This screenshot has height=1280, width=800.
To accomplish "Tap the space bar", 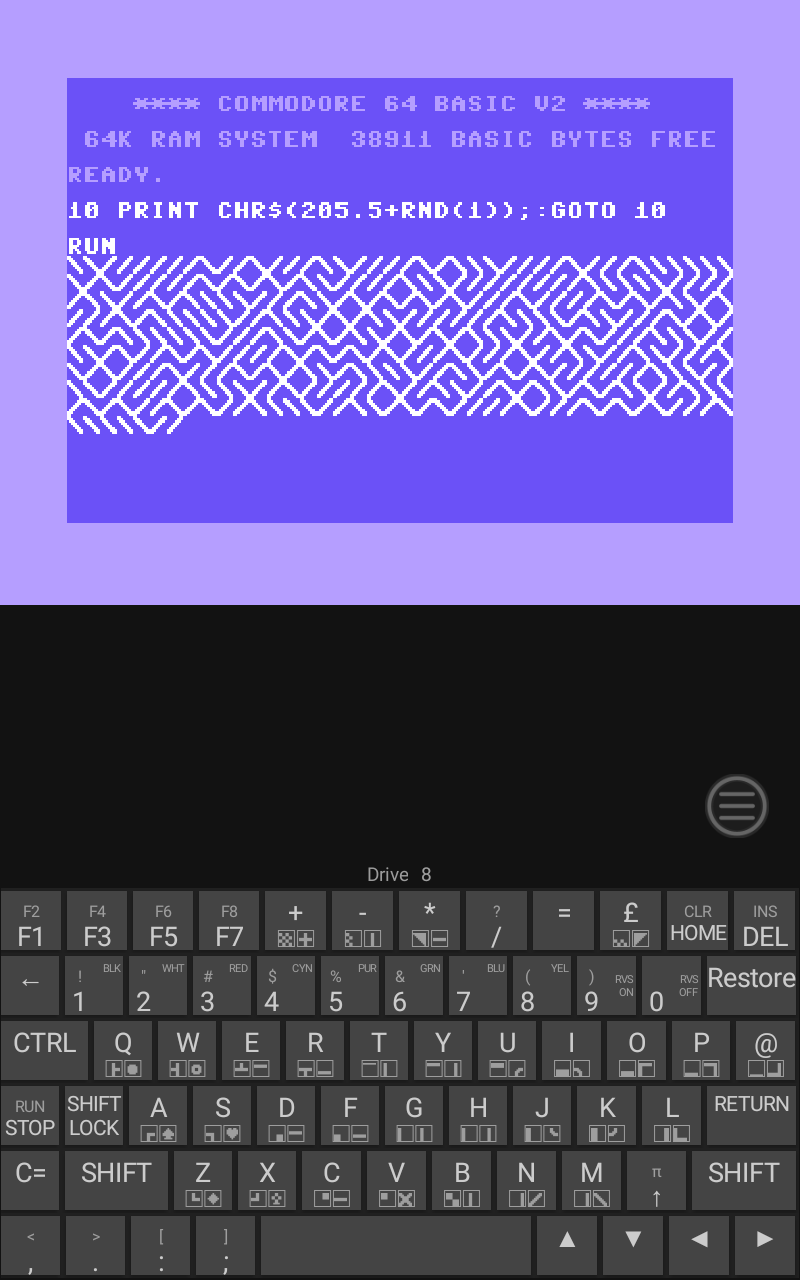I will (x=396, y=1246).
